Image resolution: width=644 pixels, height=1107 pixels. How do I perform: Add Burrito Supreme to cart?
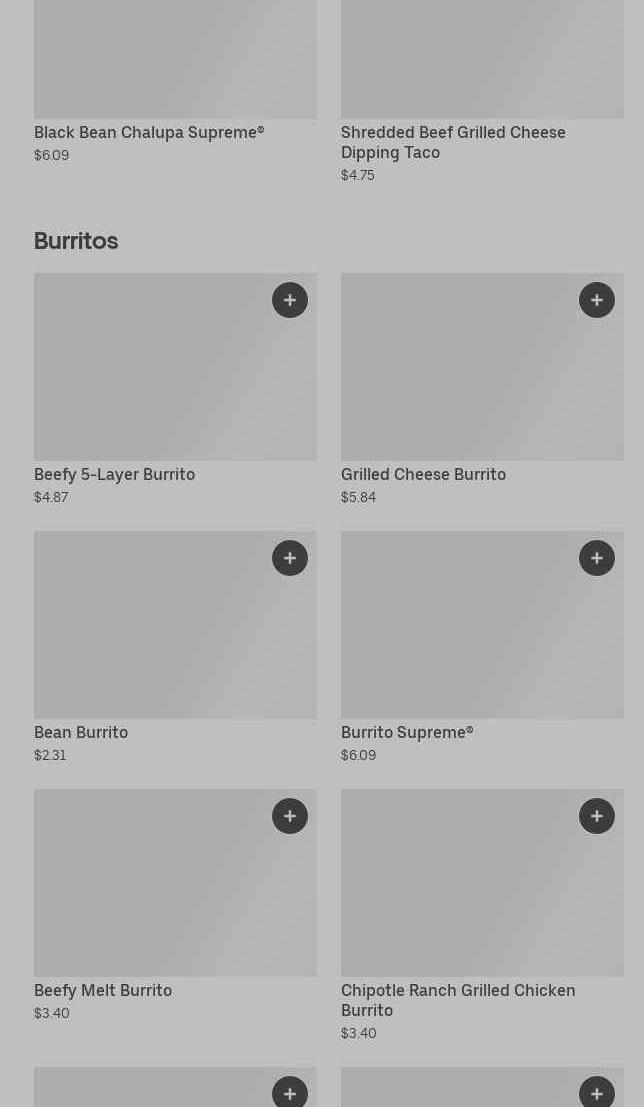click(597, 558)
